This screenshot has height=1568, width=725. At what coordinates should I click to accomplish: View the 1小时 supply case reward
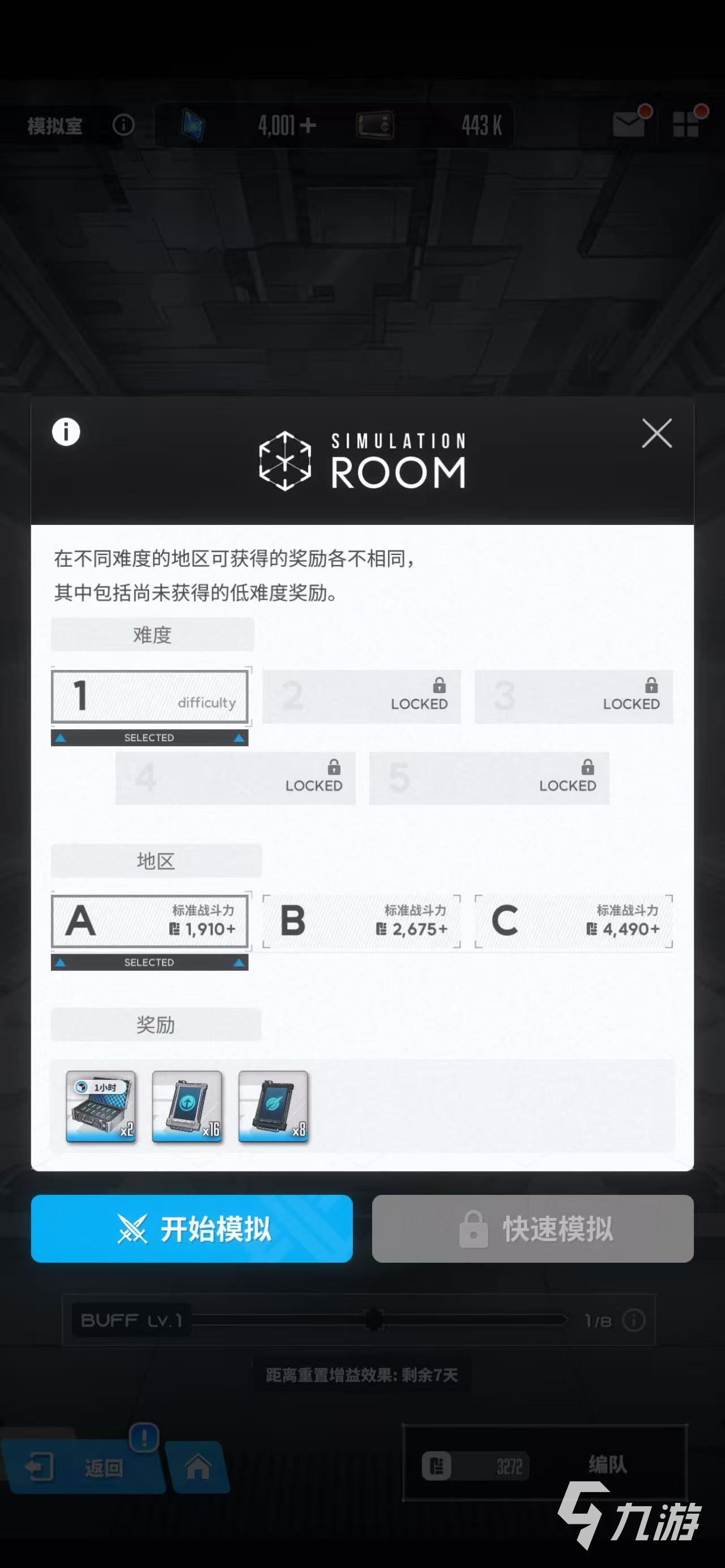(100, 1106)
